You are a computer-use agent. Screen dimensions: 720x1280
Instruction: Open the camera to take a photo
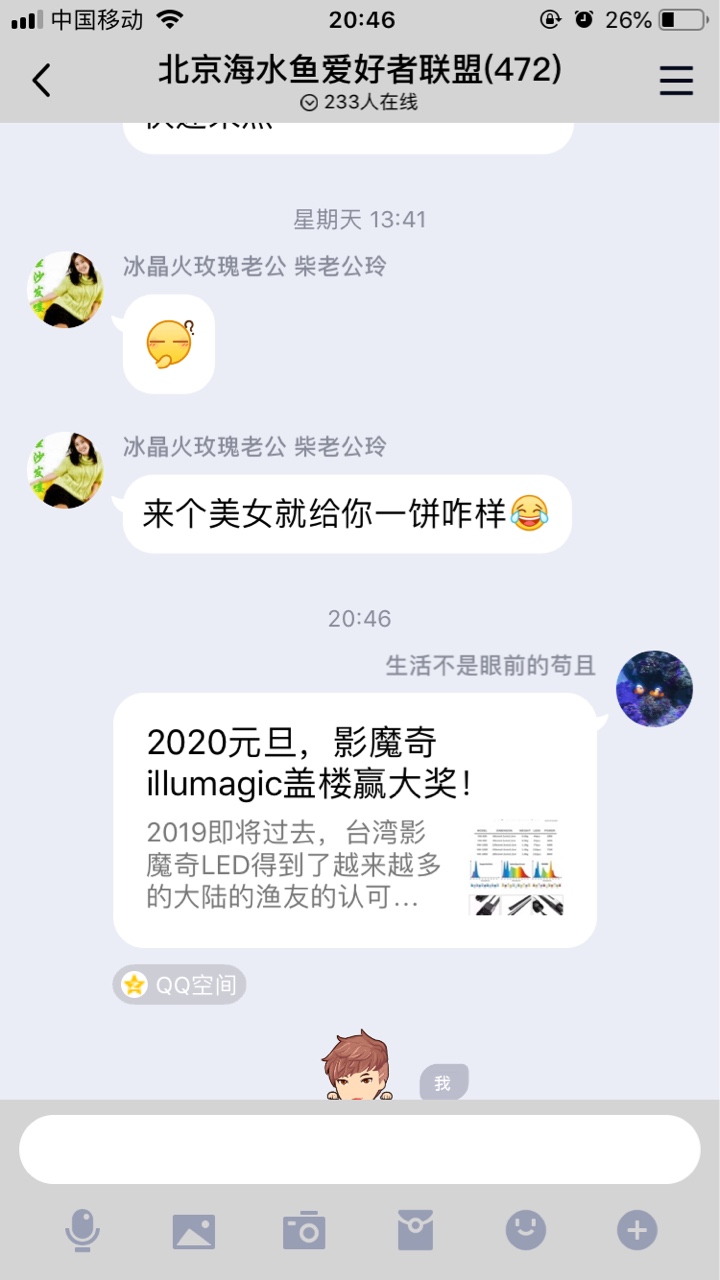(304, 1229)
